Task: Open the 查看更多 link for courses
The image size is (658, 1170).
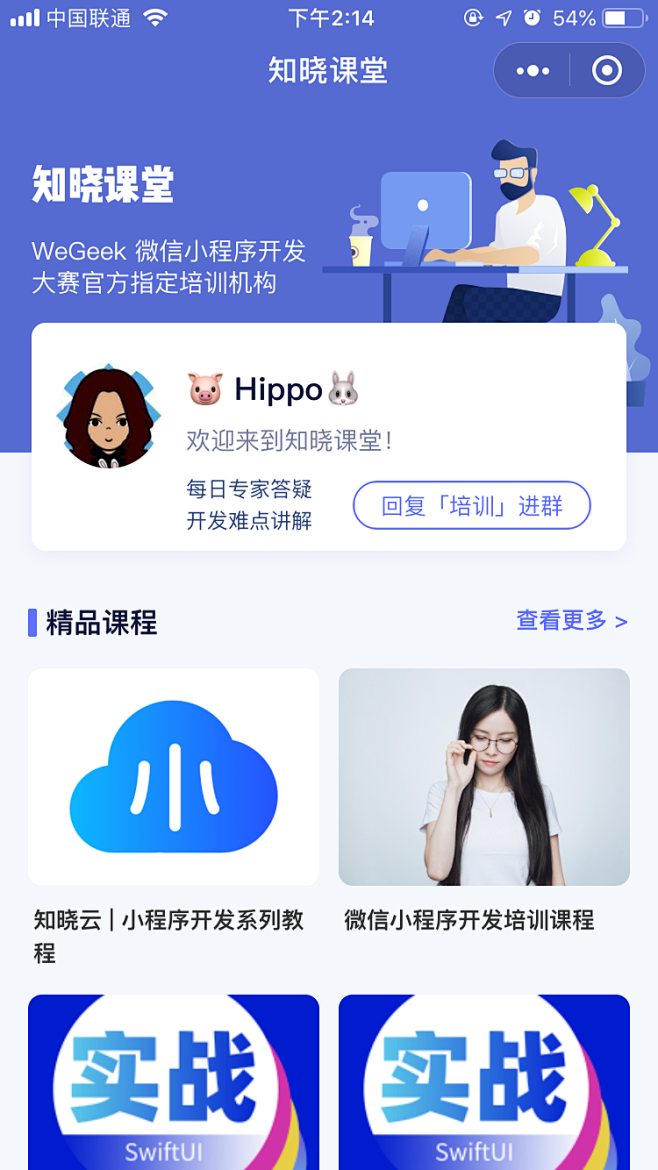Action: click(571, 621)
